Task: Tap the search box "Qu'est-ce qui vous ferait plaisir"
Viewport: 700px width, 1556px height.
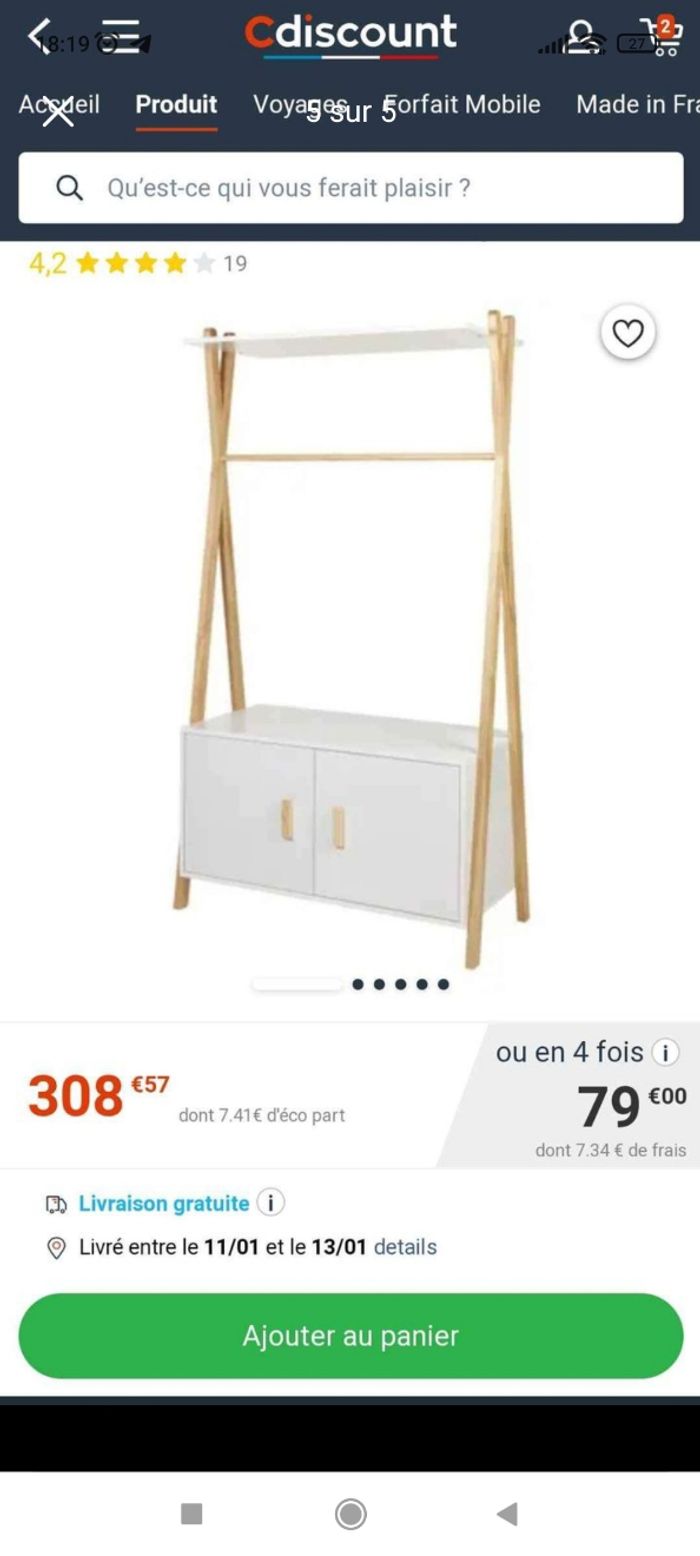Action: [x=350, y=188]
